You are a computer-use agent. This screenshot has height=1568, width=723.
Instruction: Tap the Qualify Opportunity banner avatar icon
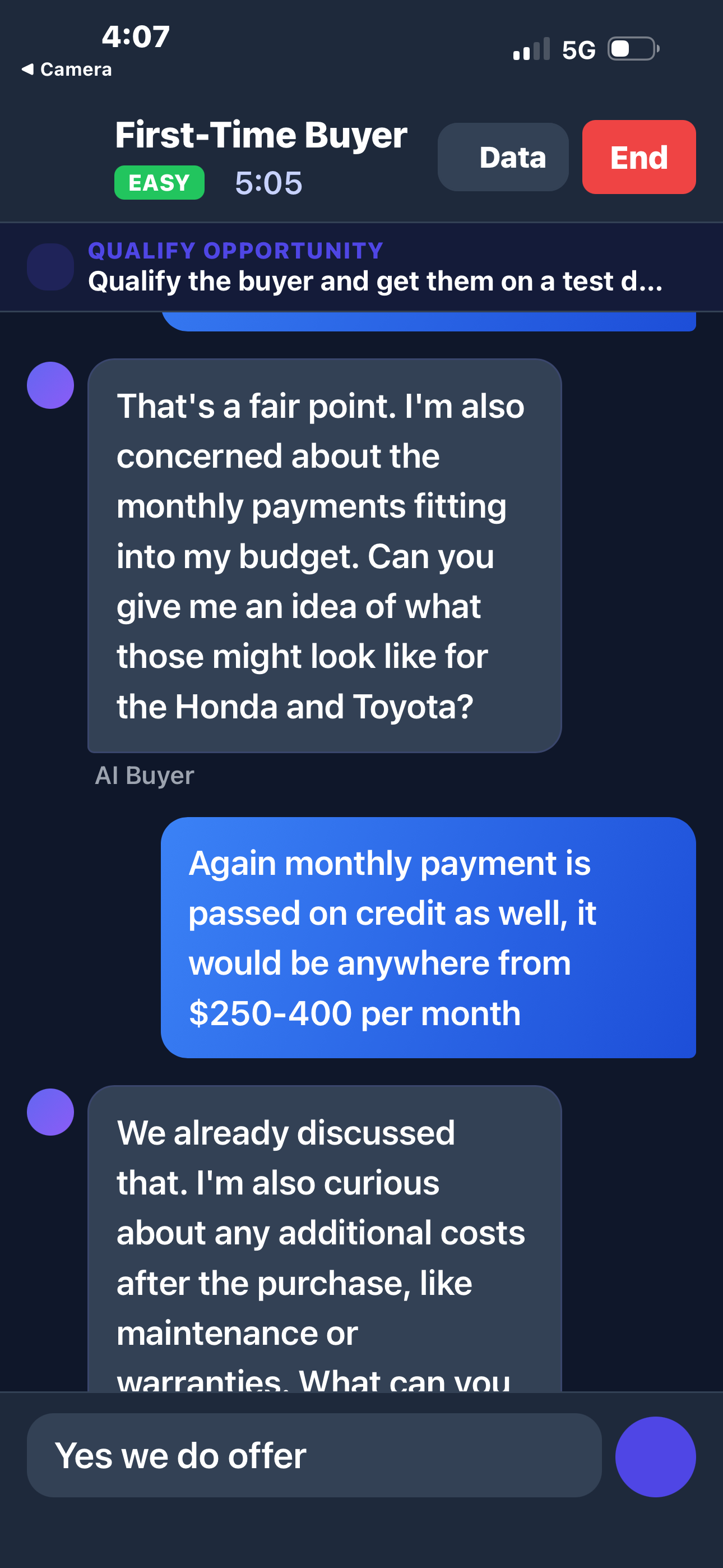point(50,266)
